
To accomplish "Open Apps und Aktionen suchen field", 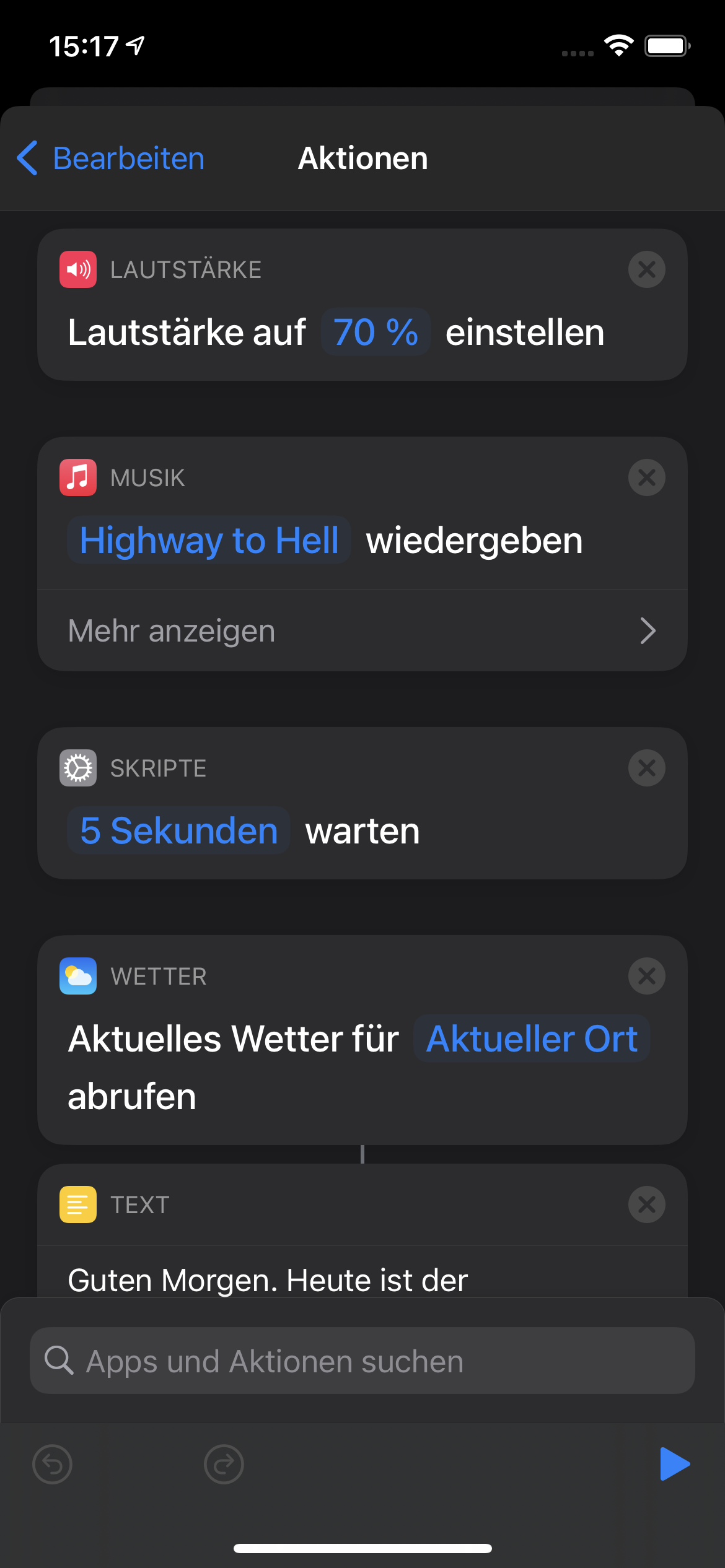I will pos(362,1361).
